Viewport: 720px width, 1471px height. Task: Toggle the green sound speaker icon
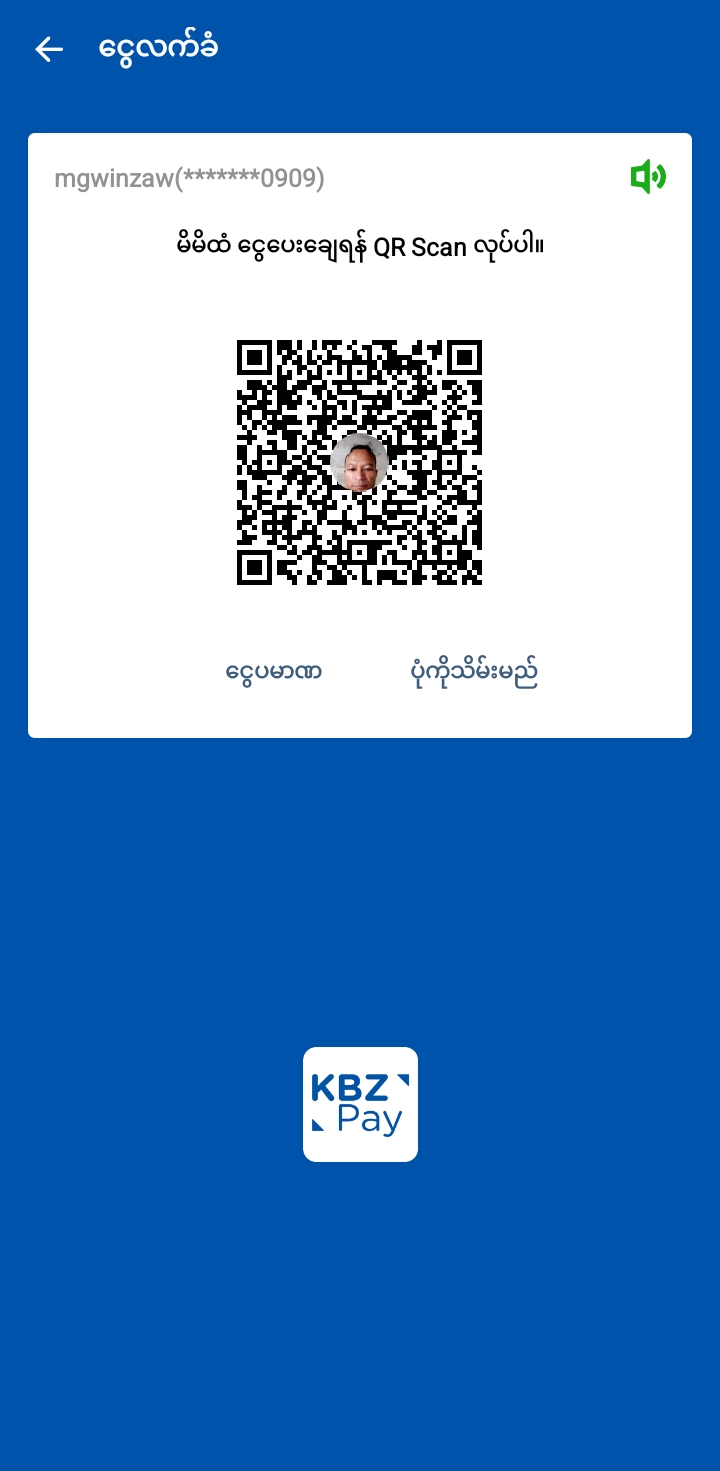tap(648, 177)
